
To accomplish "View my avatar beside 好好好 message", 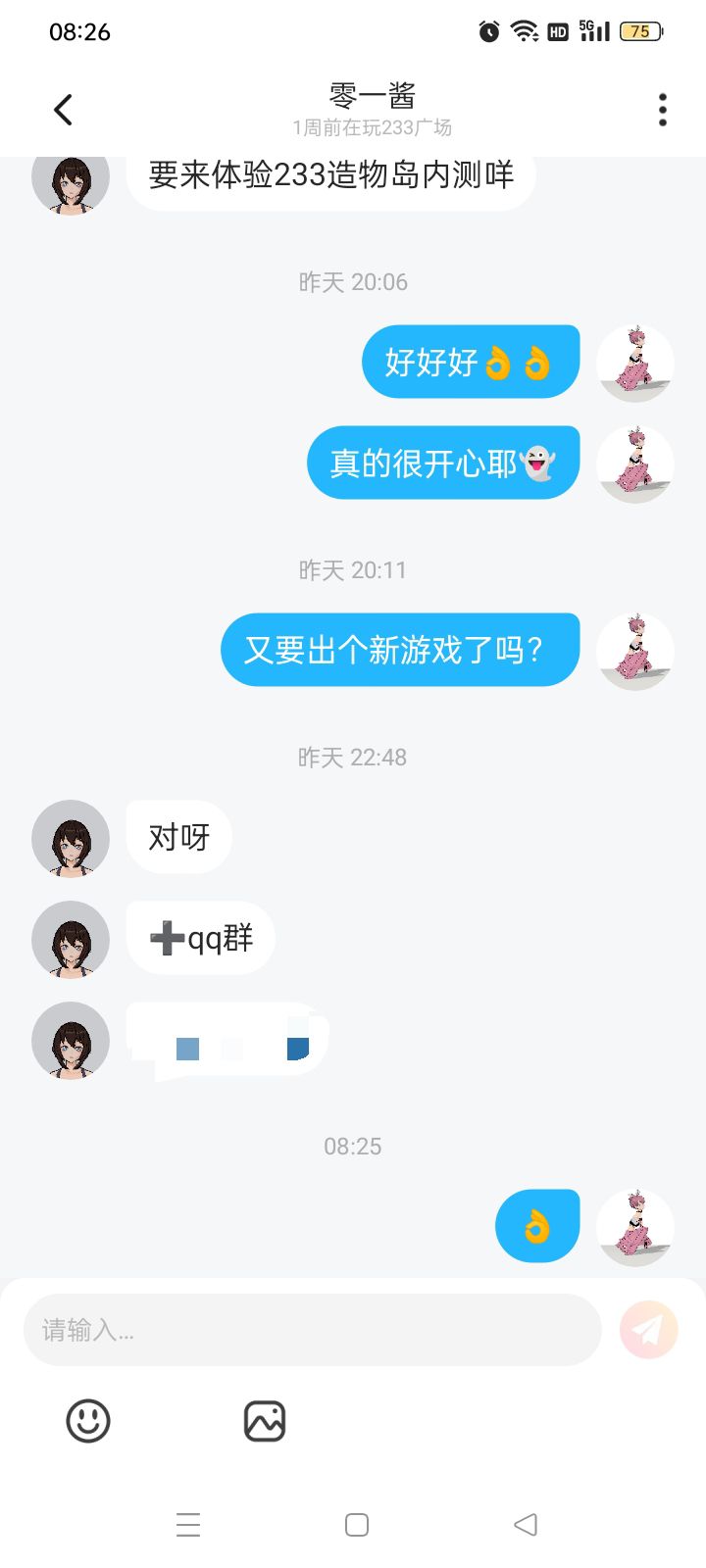I will tap(635, 364).
